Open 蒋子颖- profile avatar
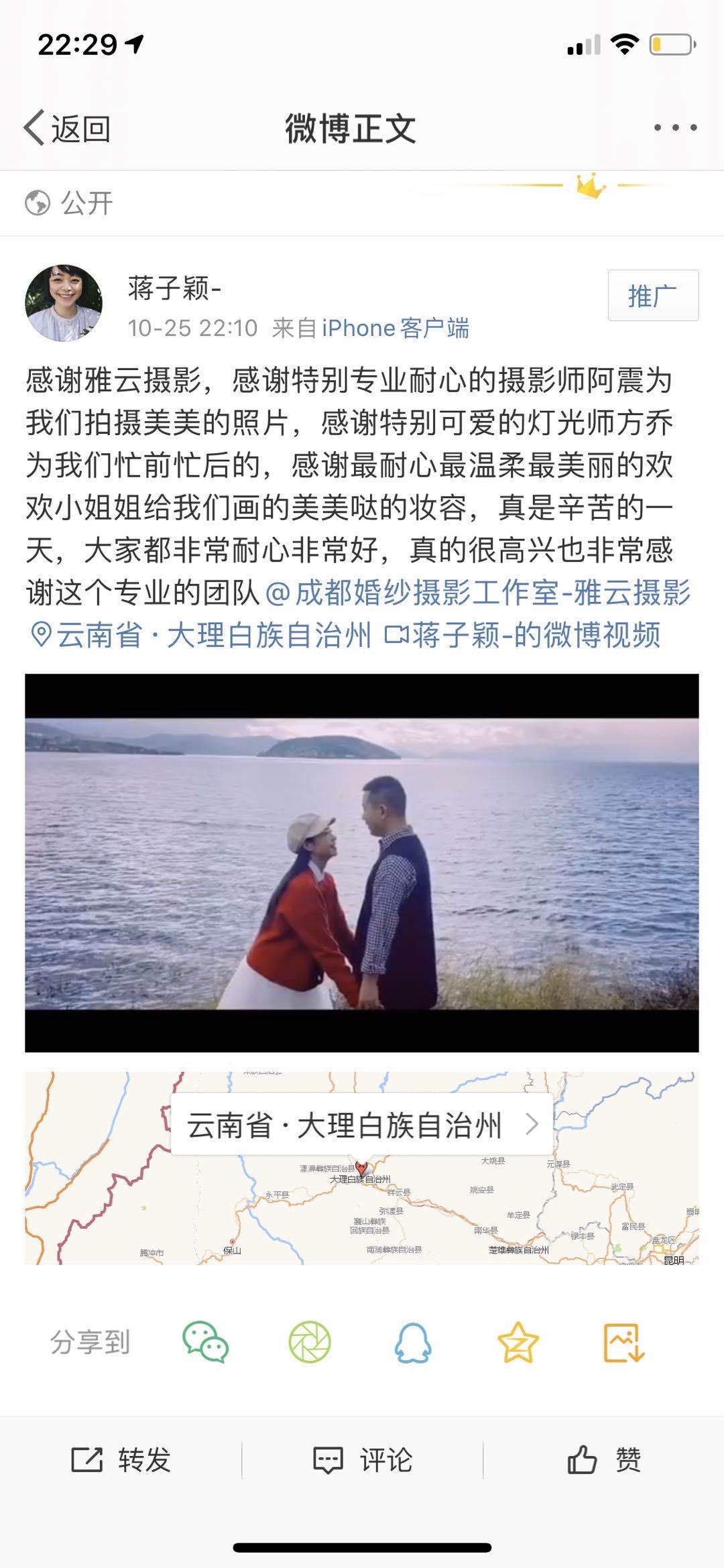724x1568 pixels. [x=64, y=302]
